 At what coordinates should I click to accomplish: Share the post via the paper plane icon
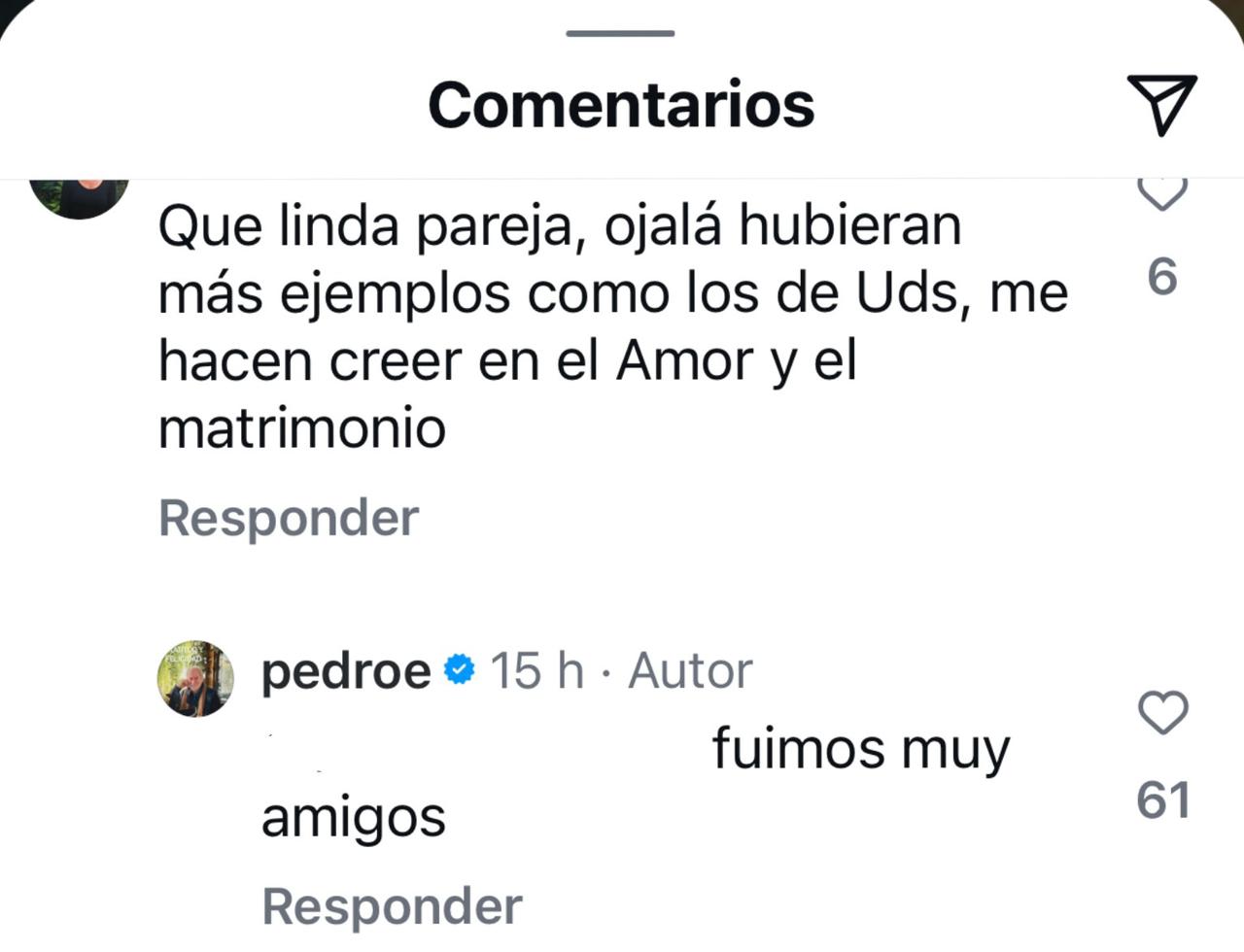pos(1161,104)
